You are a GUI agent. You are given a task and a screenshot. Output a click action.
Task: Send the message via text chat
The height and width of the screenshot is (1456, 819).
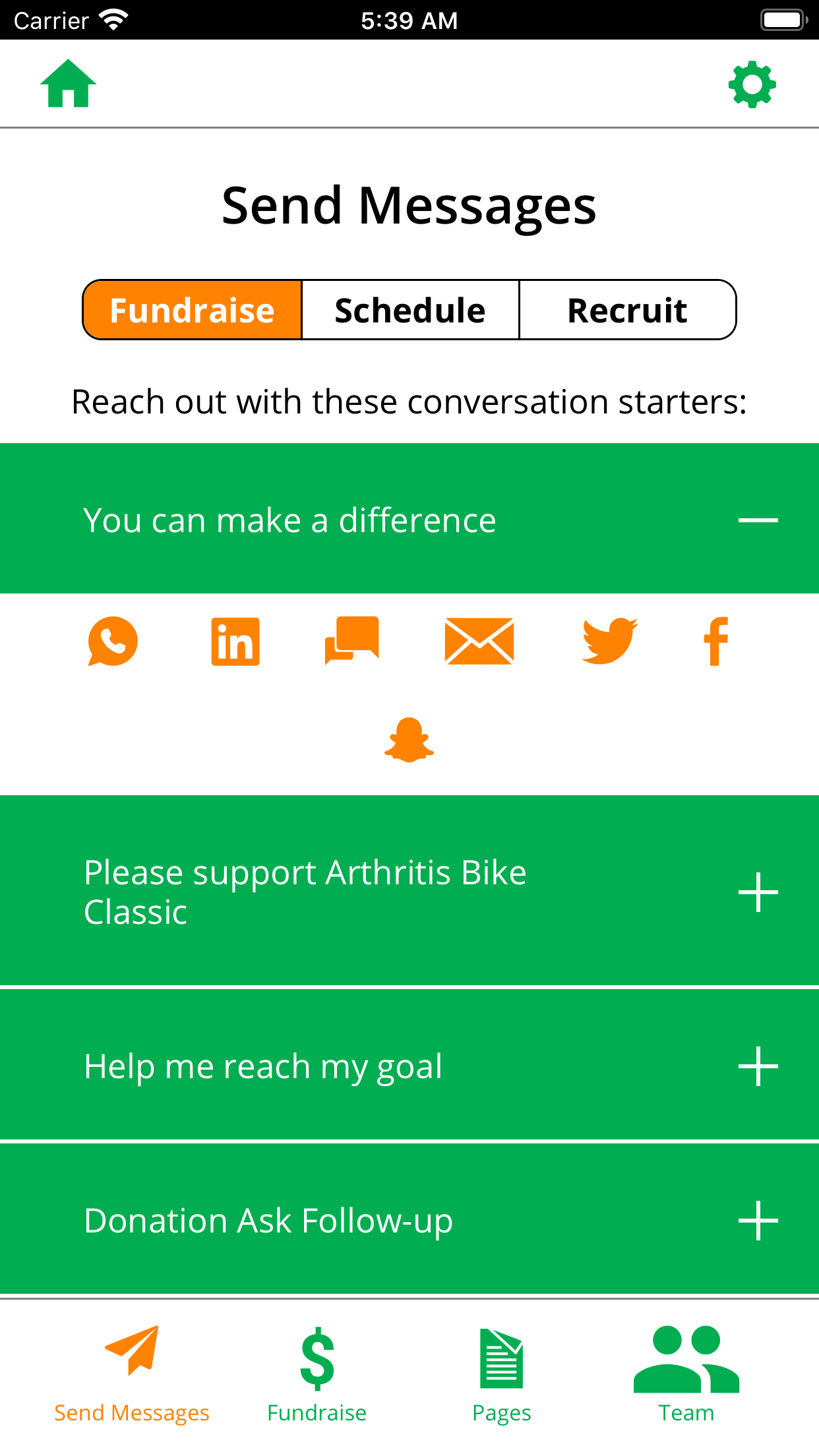[x=352, y=641]
